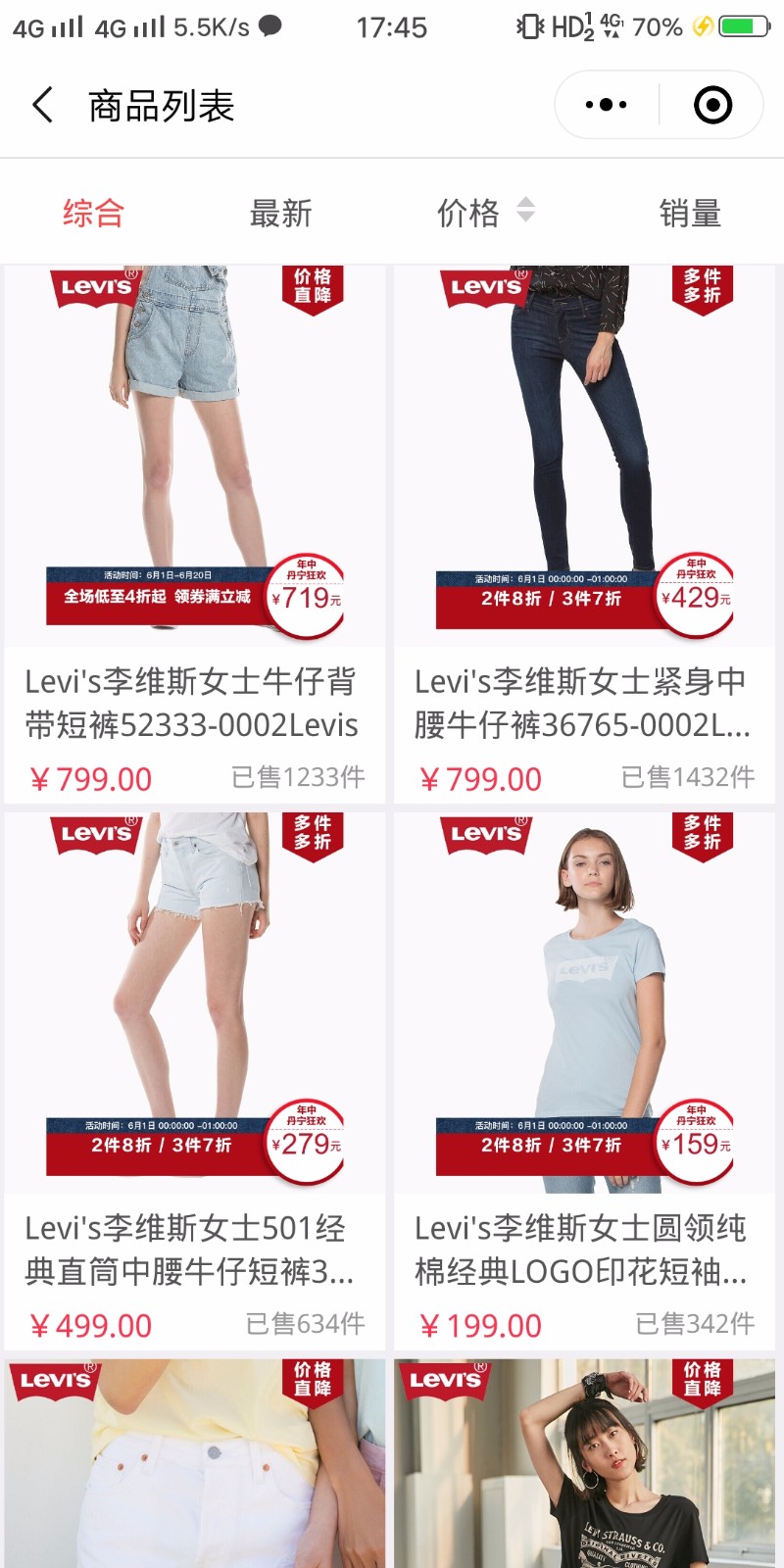This screenshot has height=1568, width=784.
Task: Sort the list by 销量
Action: coord(690,213)
